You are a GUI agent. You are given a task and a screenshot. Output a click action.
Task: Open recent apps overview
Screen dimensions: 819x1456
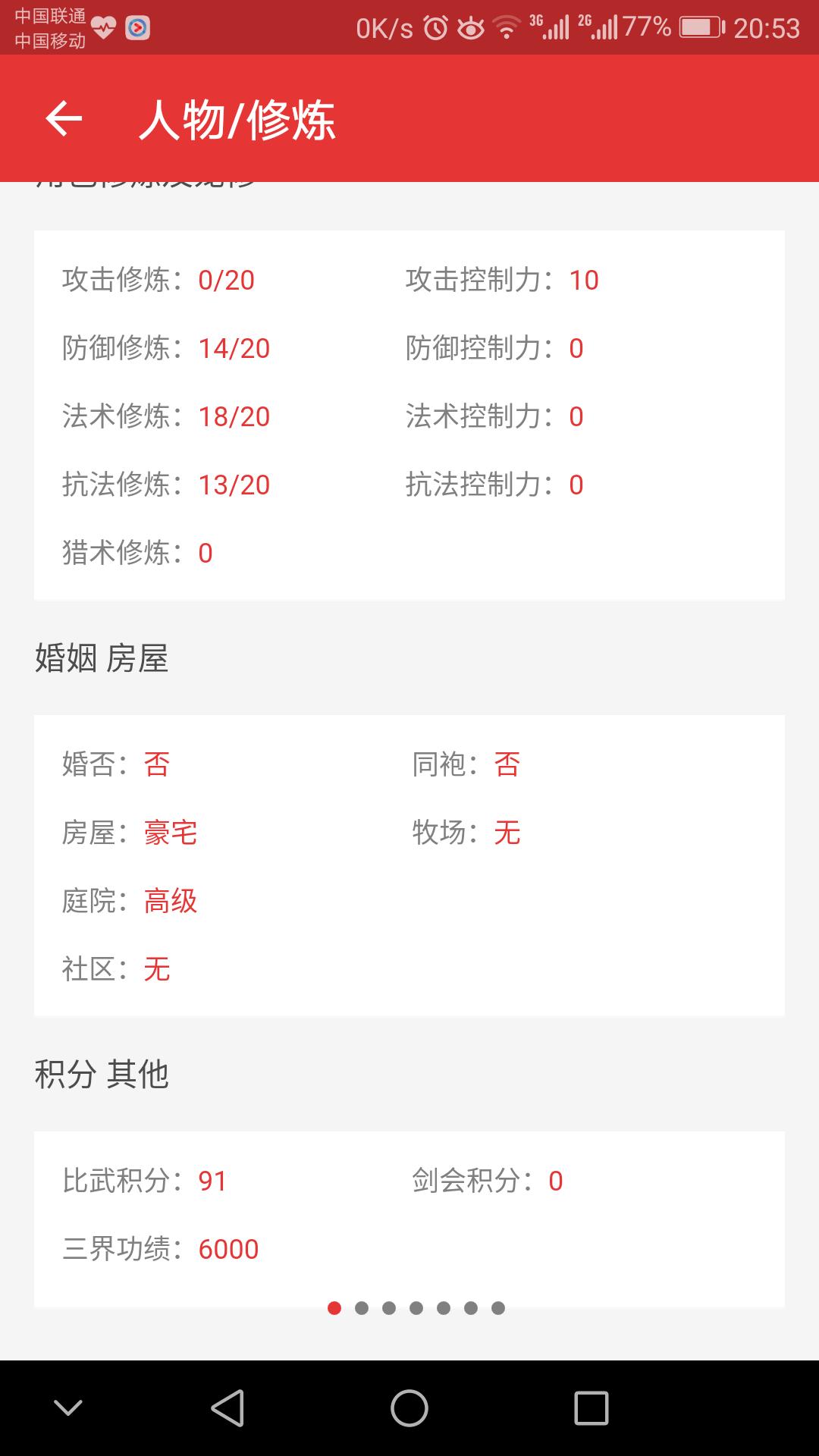tap(591, 1408)
